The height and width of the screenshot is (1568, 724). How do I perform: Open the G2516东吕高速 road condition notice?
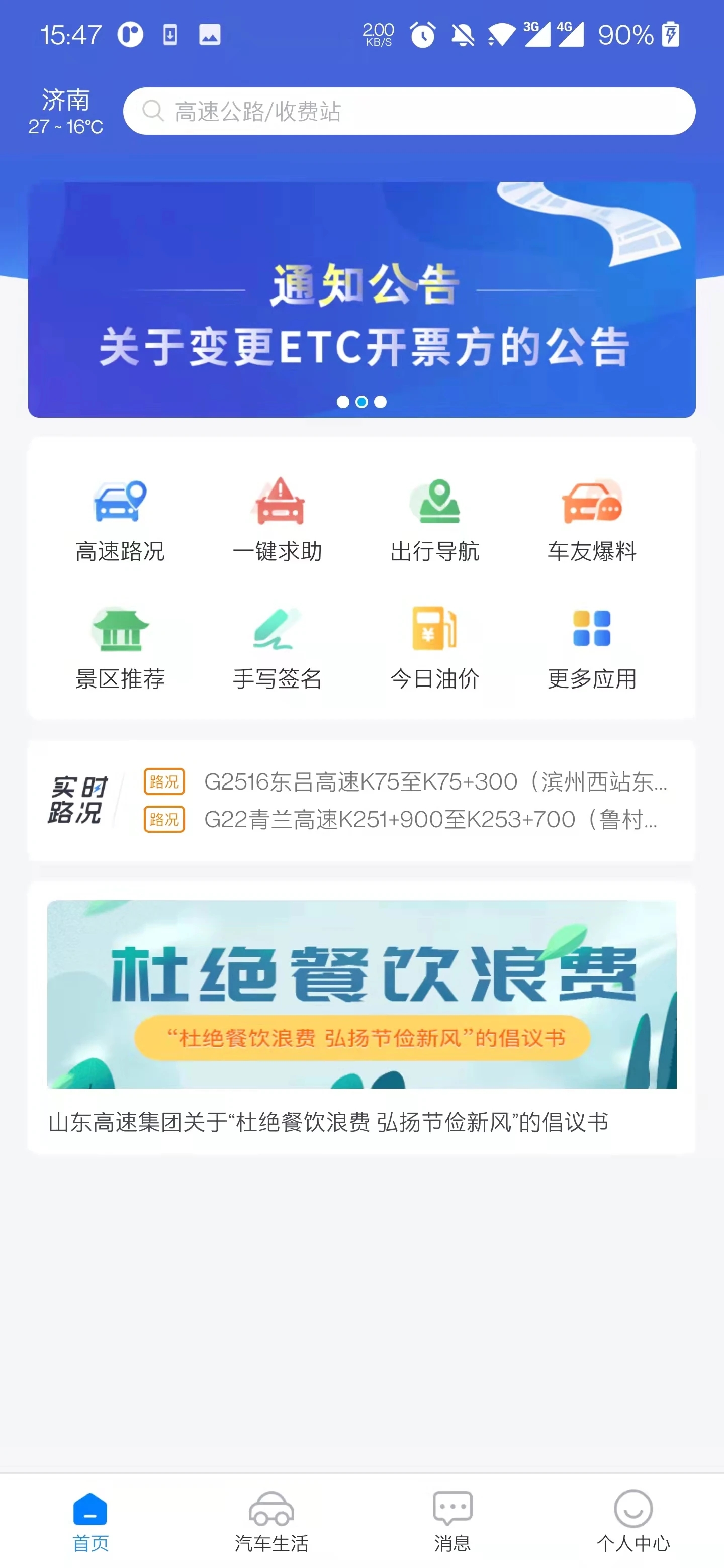coord(435,781)
